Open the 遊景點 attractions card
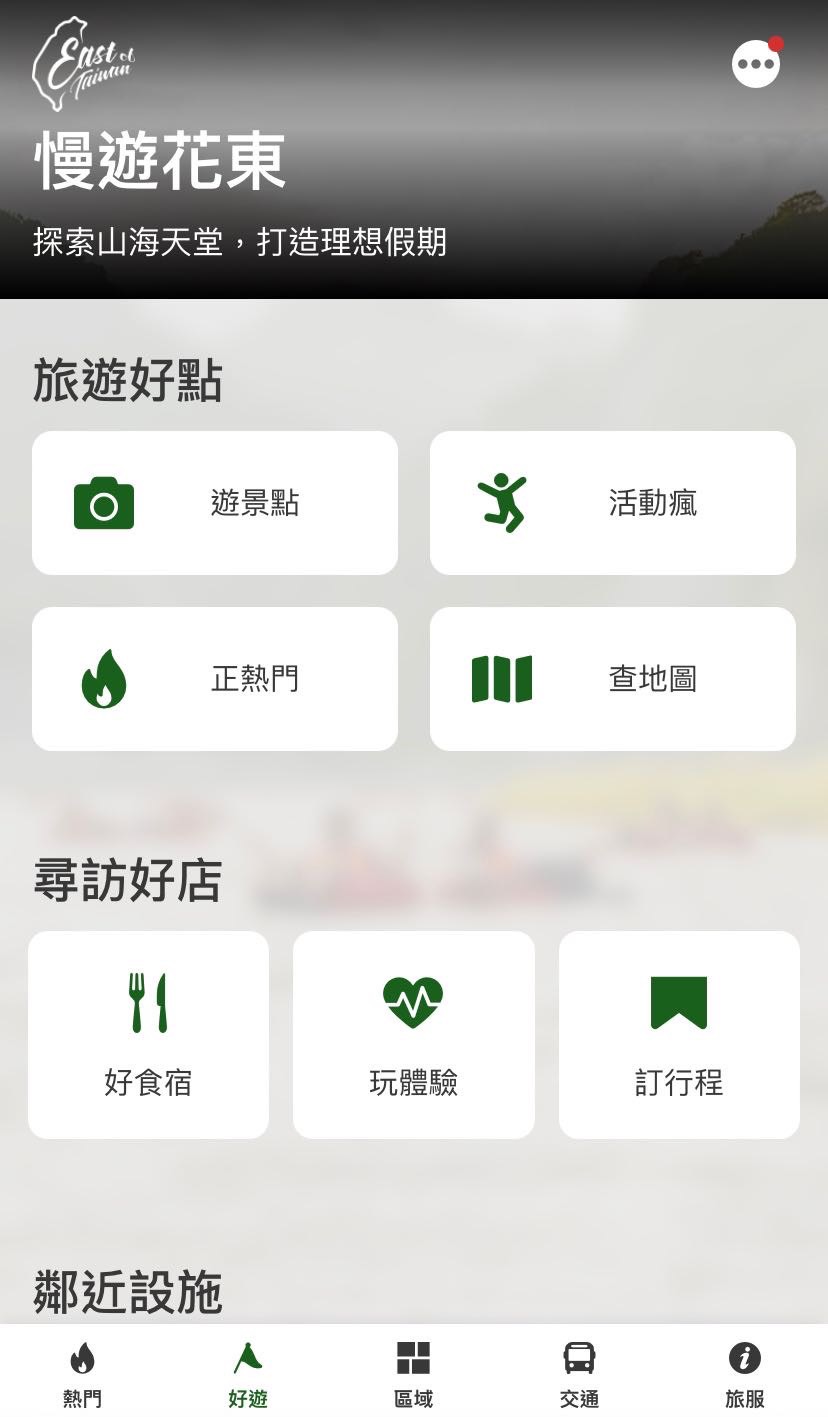828x1417 pixels. point(215,503)
